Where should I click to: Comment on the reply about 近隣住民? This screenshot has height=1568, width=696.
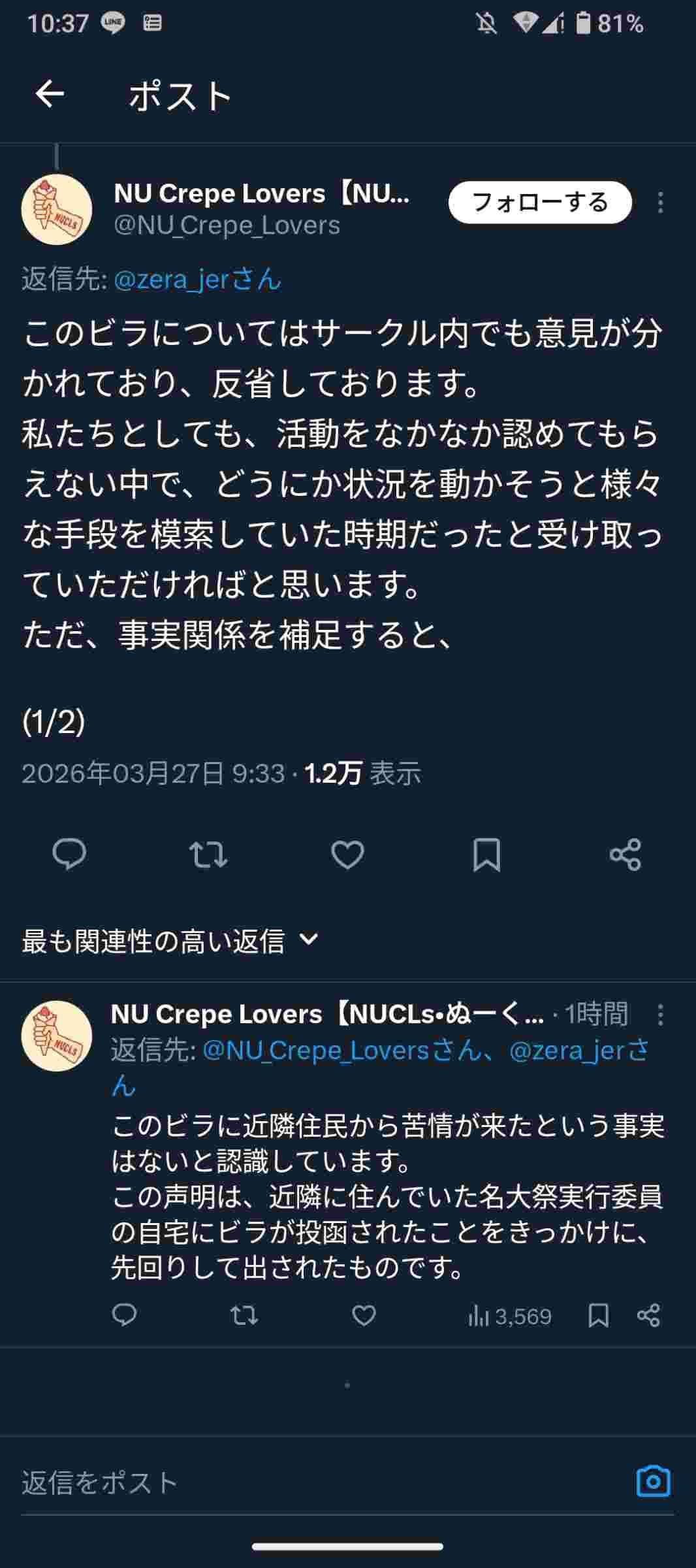click(x=124, y=1315)
